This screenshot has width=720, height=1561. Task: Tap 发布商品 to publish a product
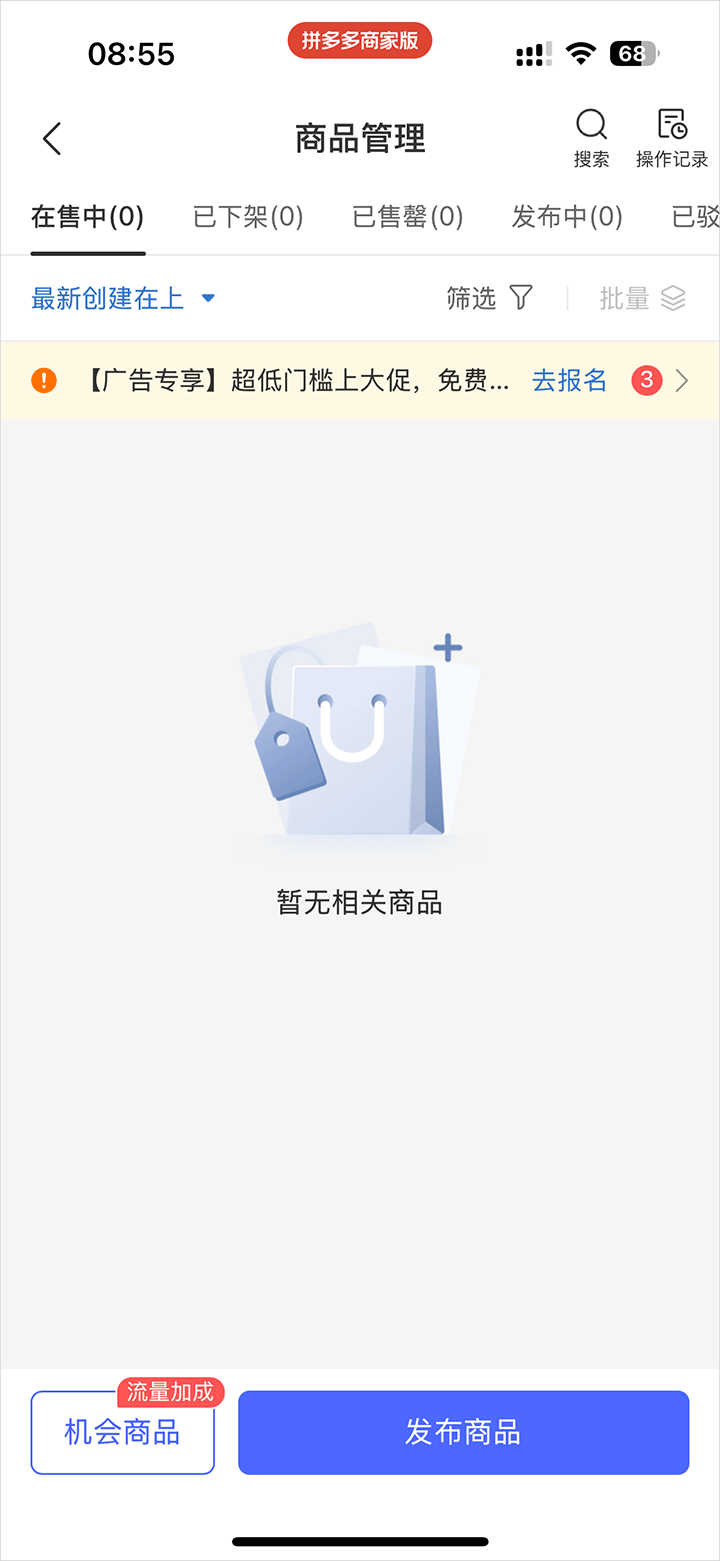[463, 1433]
